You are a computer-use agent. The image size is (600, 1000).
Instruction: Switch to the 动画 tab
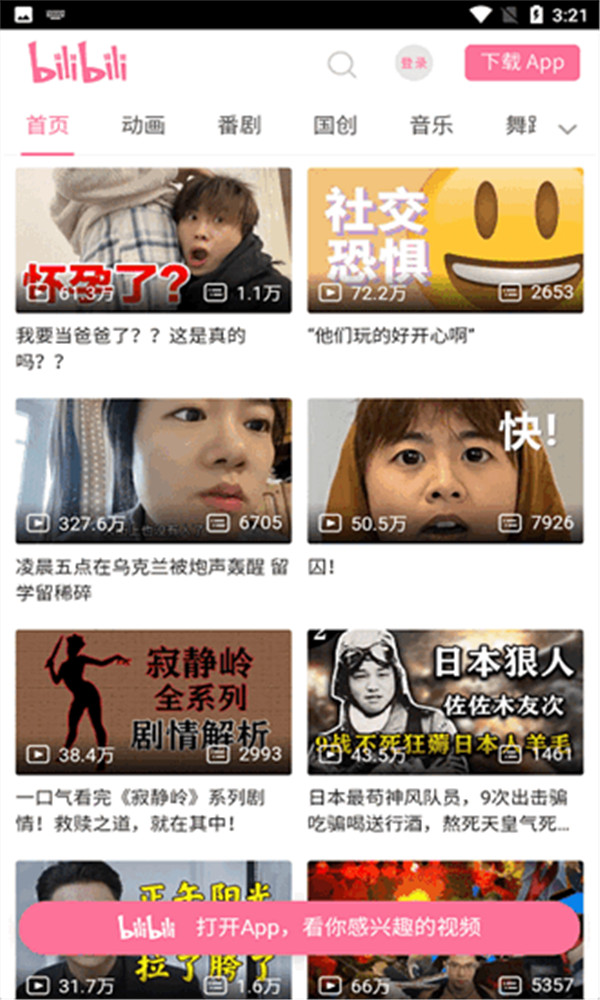143,126
